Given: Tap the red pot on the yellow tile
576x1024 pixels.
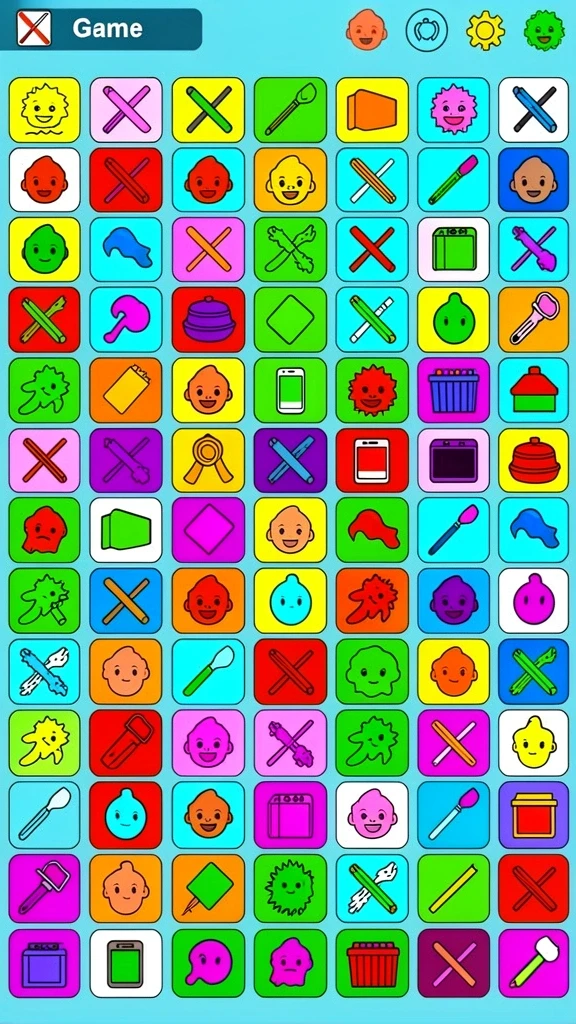Looking at the screenshot, I should (534, 460).
